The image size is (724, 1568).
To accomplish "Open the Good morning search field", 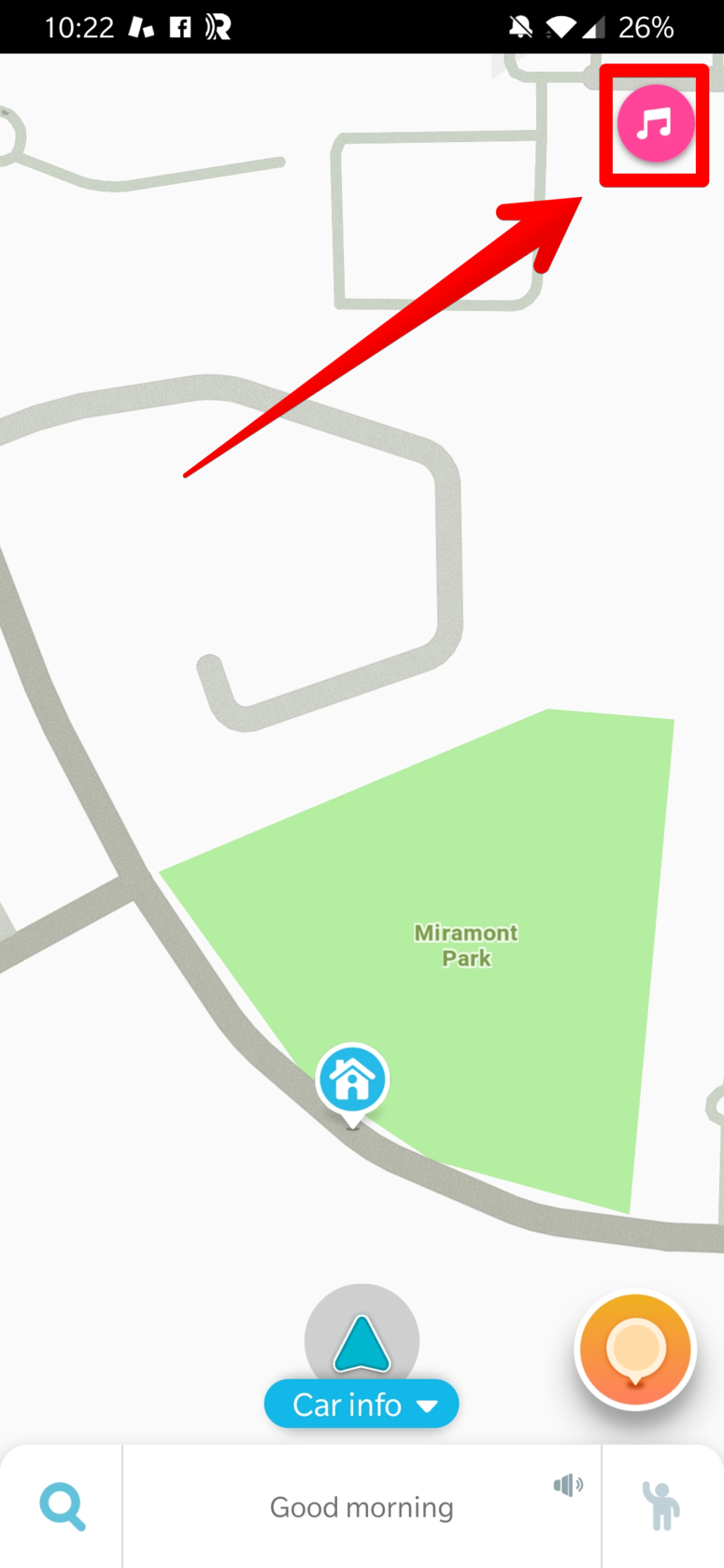I will [362, 1507].
